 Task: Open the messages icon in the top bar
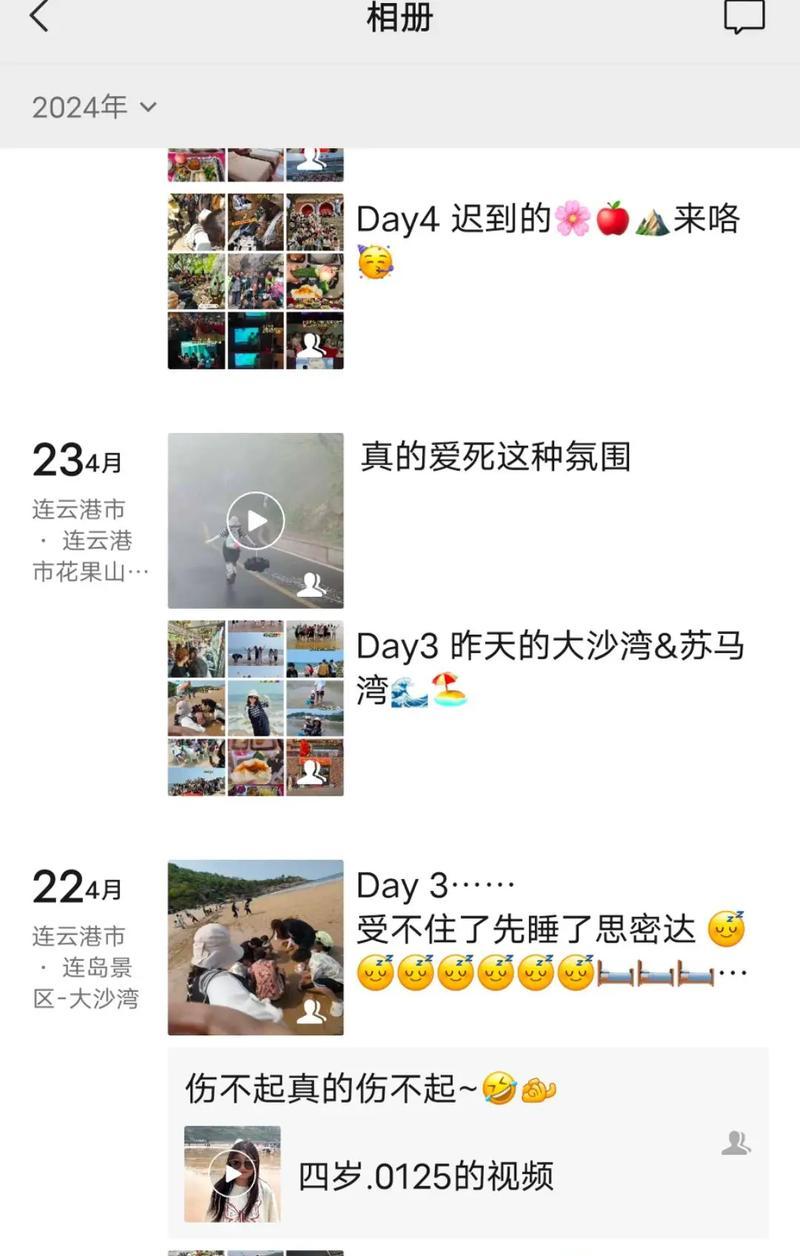point(744,17)
